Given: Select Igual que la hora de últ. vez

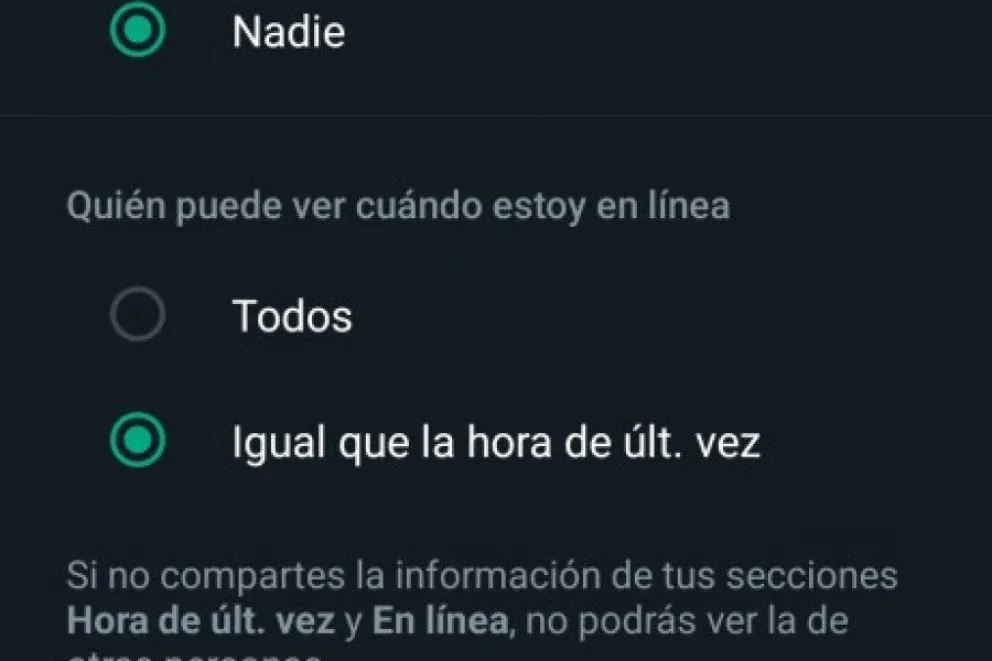Looking at the screenshot, I should [137, 440].
